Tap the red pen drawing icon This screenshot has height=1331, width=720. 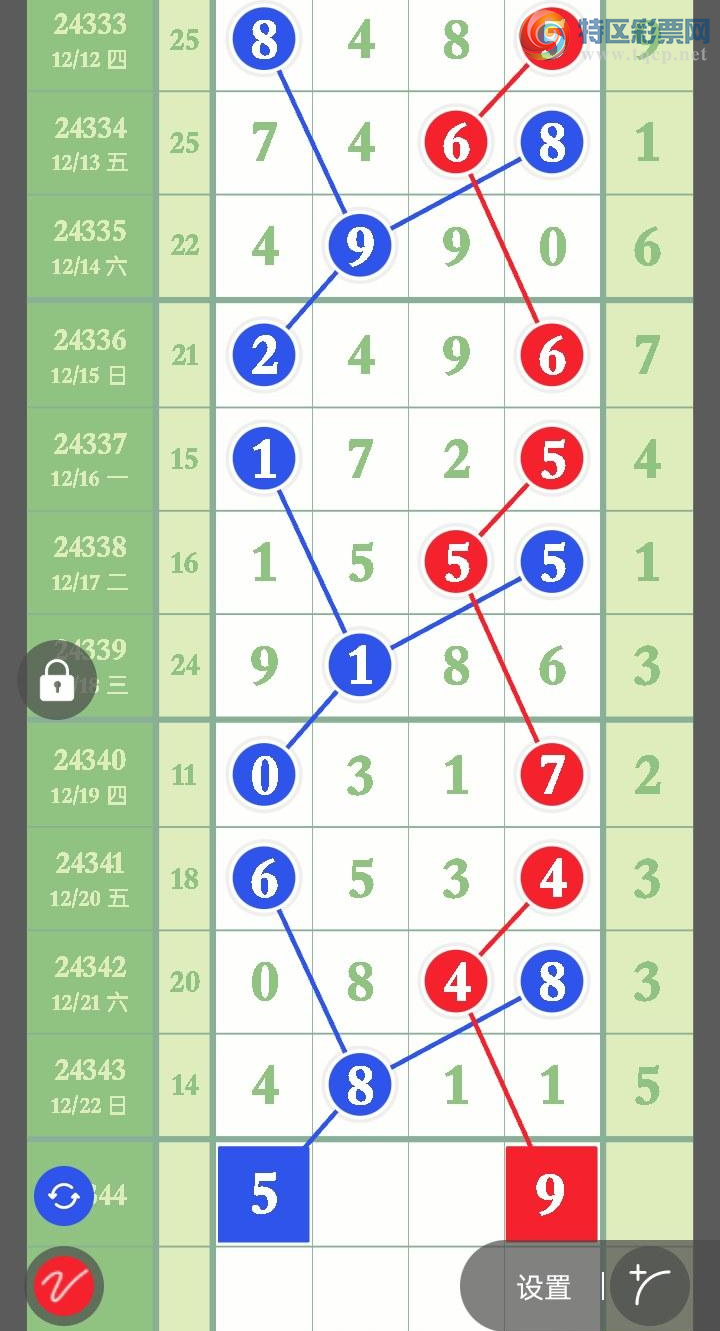64,1285
